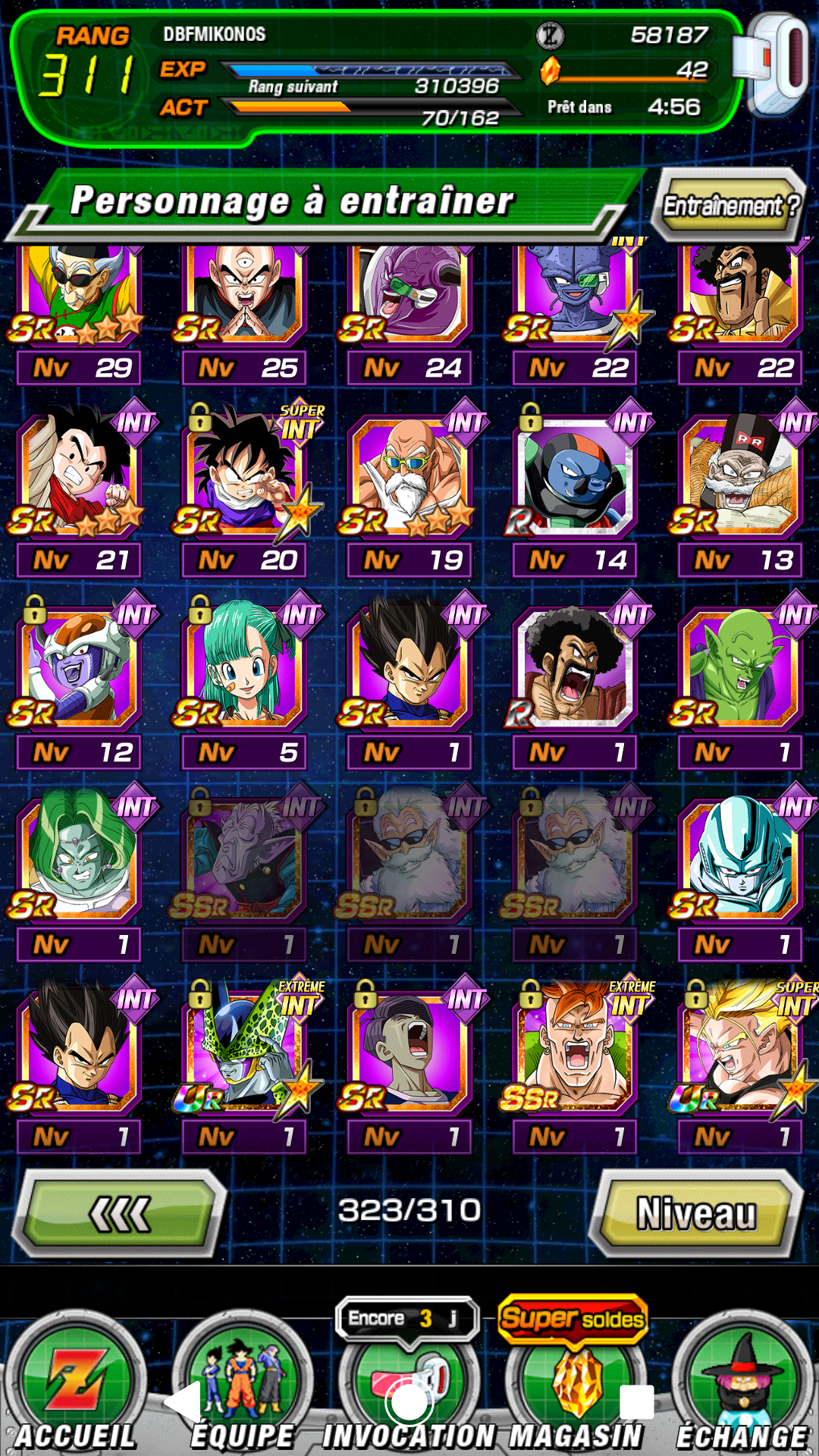The height and width of the screenshot is (1456, 819).
Task: Choose the SSR Extrême INT Android 16 card
Action: [575, 1065]
